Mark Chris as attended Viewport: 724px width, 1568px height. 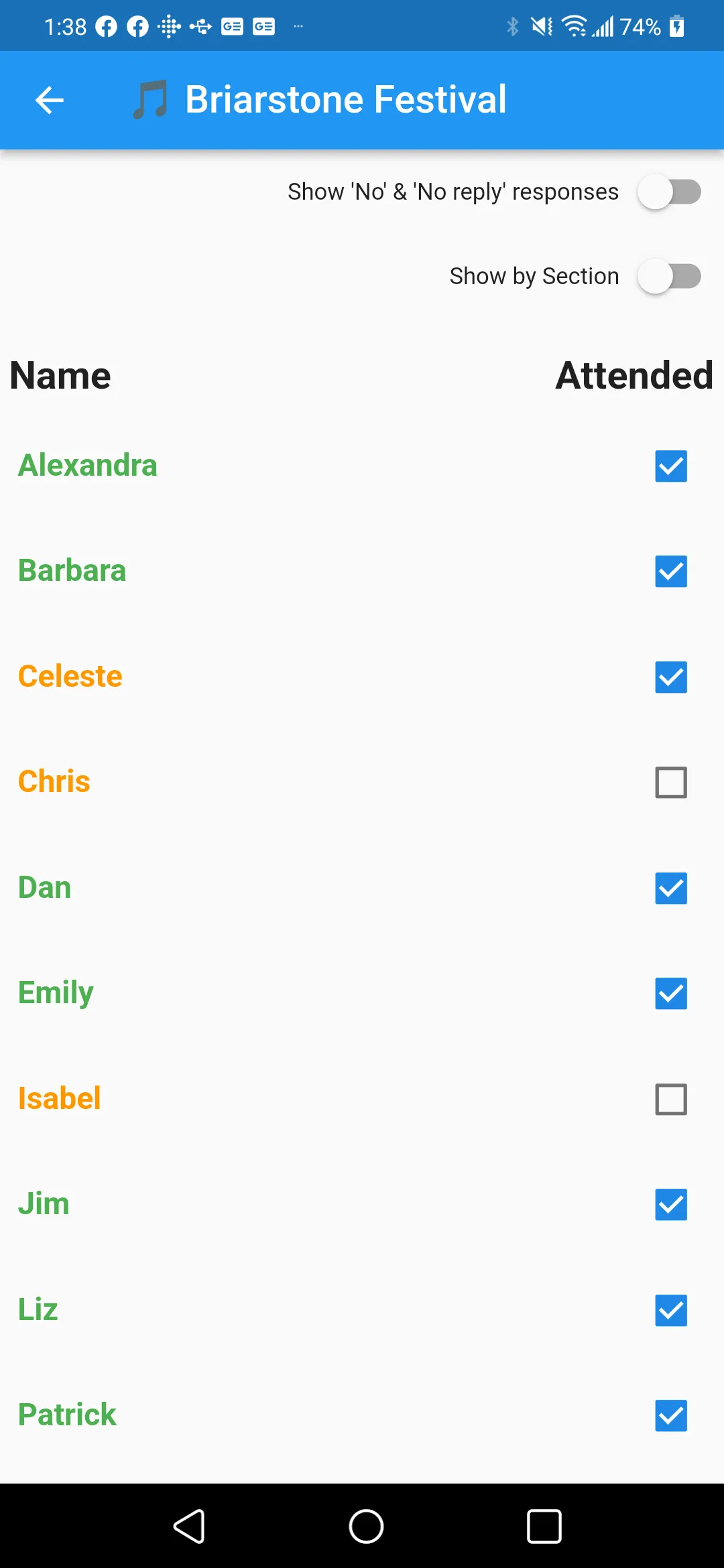coord(670,783)
